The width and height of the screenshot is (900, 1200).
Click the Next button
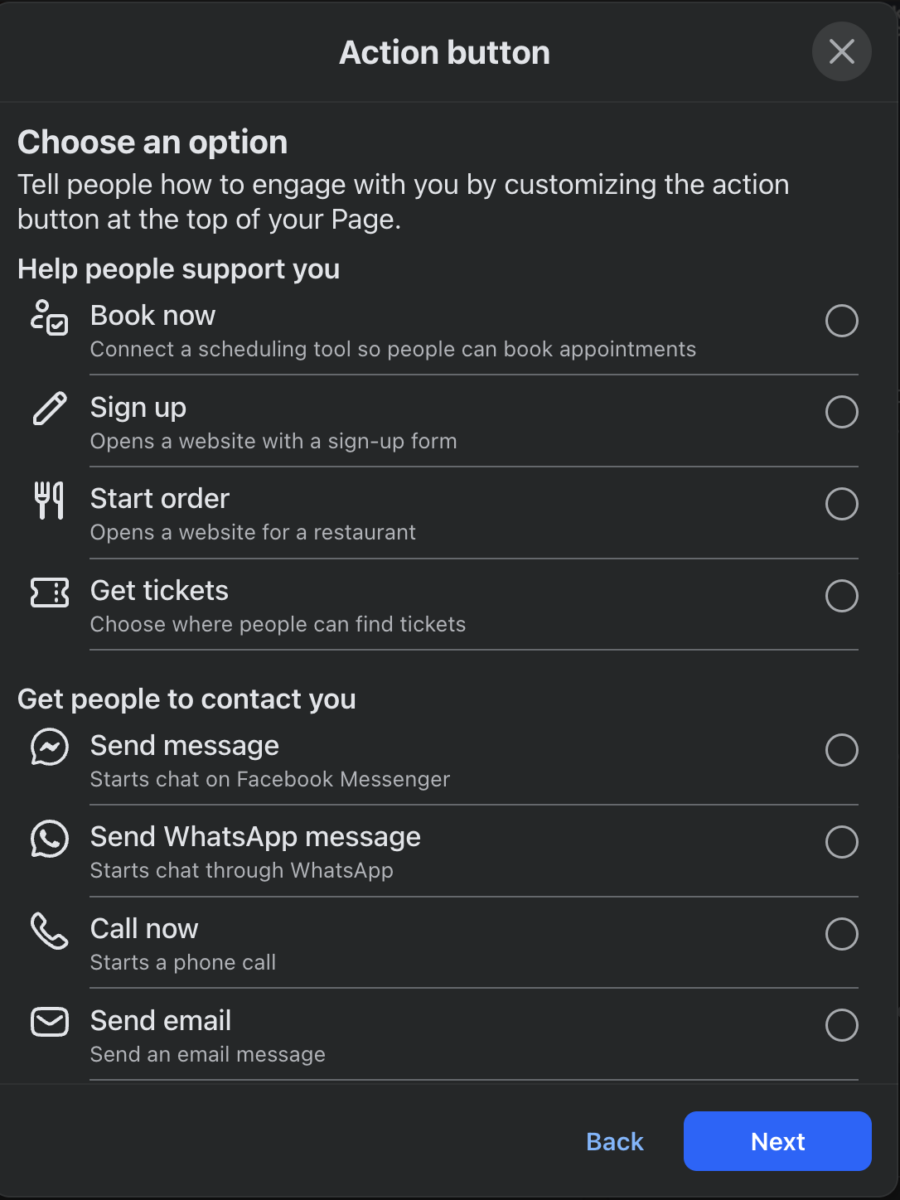coord(777,1141)
